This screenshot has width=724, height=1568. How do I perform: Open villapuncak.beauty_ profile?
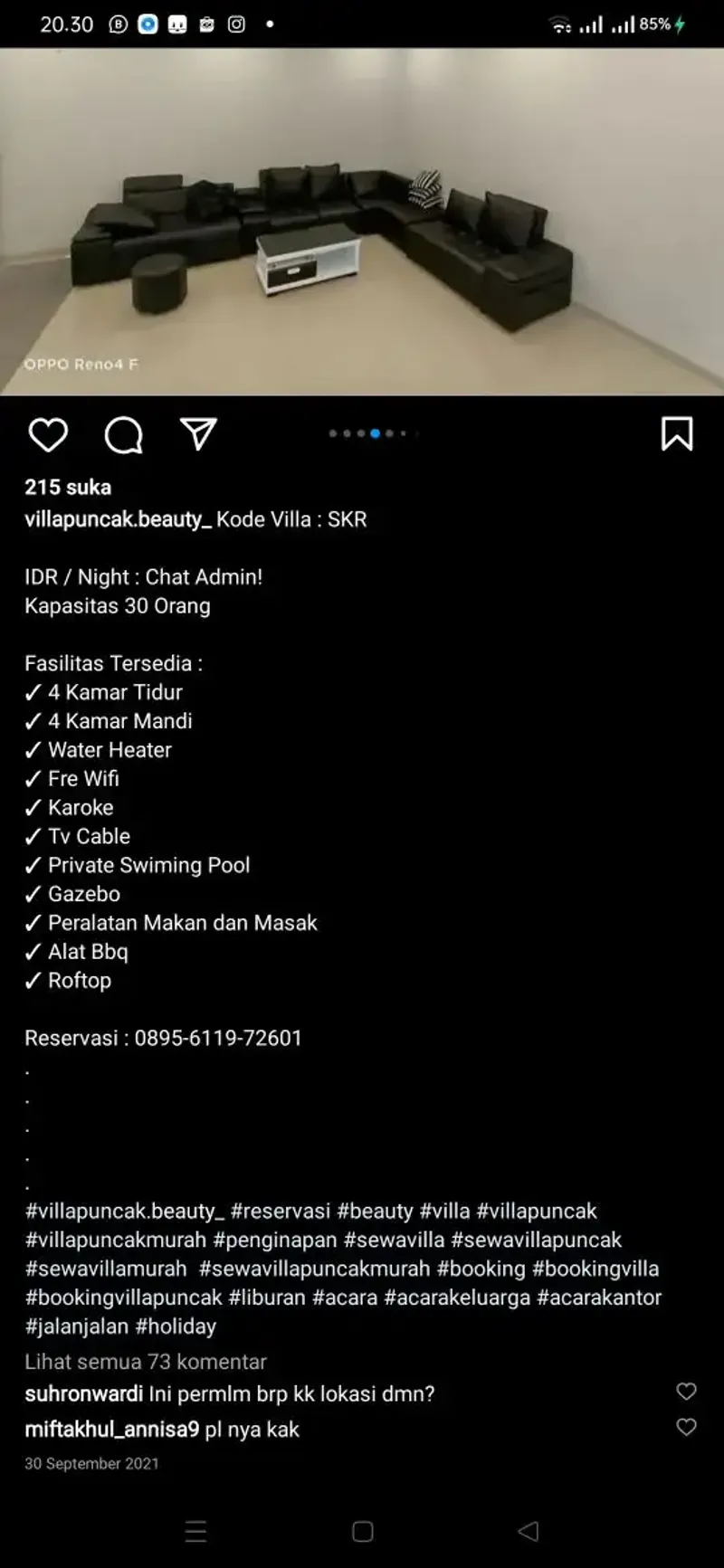[118, 519]
